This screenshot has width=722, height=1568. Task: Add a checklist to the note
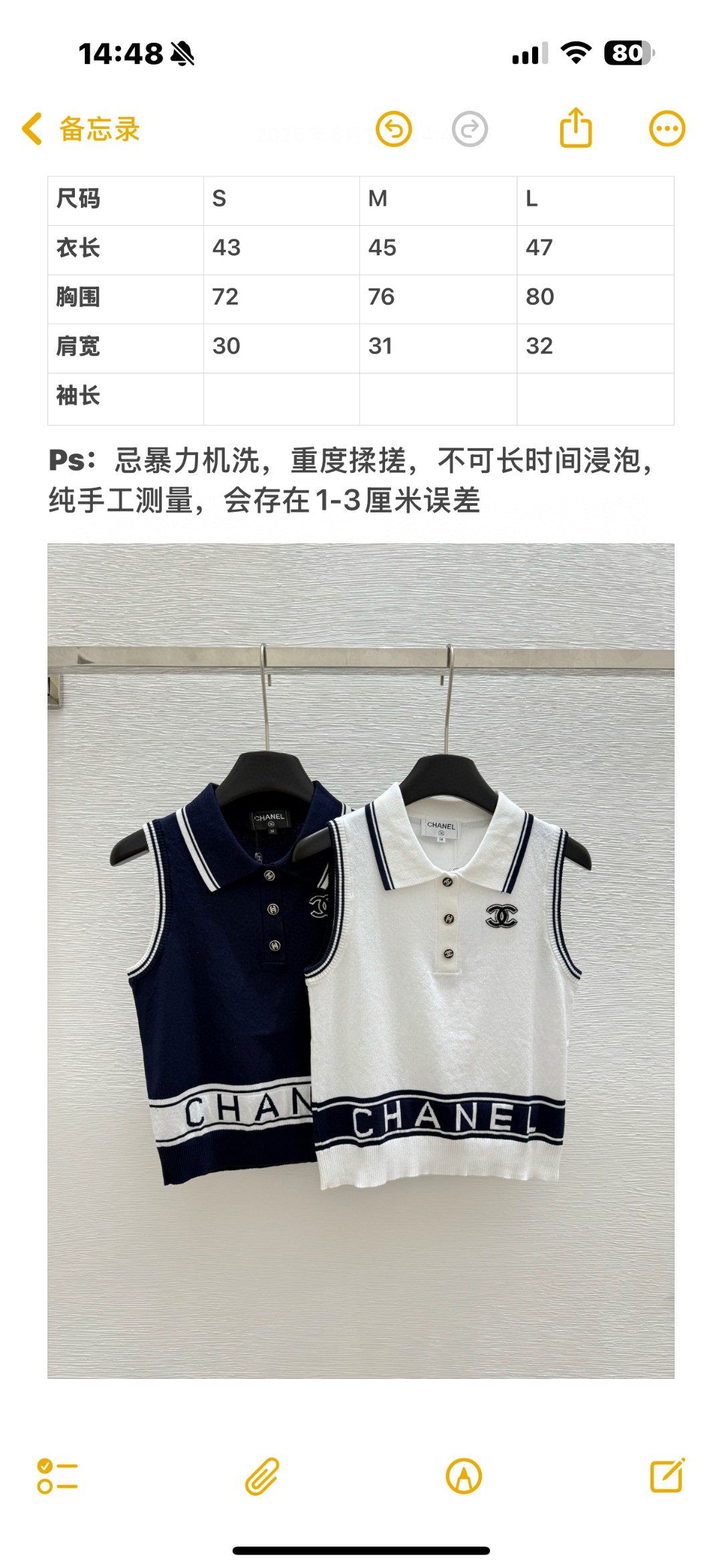pyautogui.click(x=57, y=1476)
